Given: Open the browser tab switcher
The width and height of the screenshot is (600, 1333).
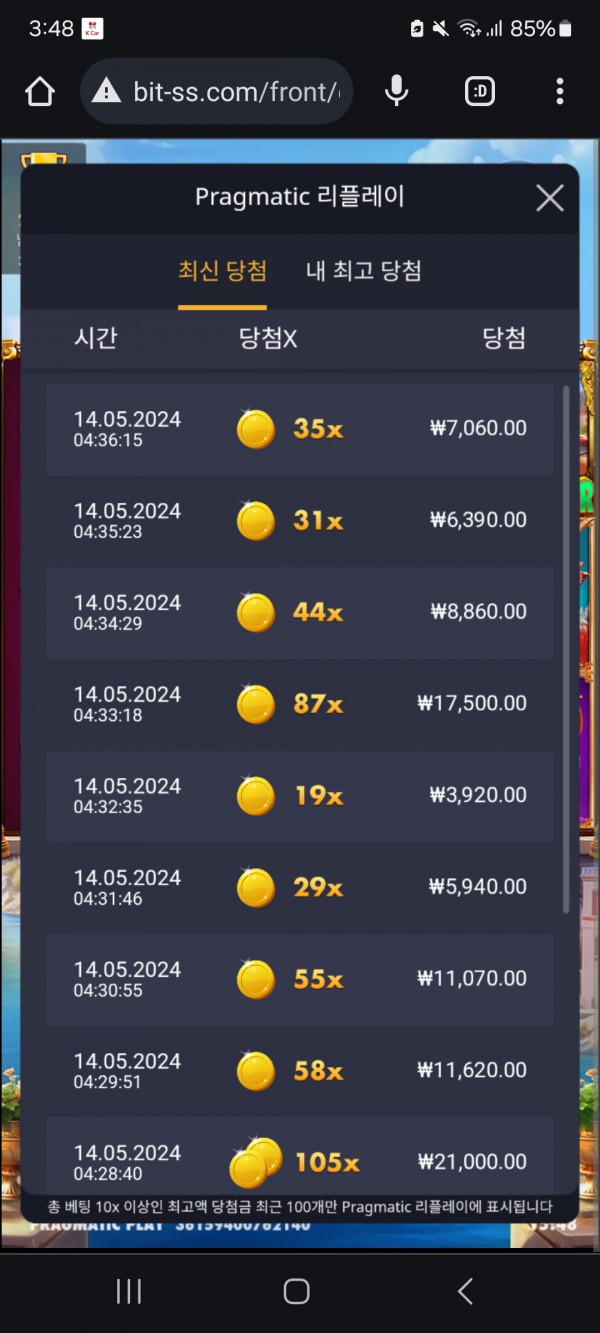Looking at the screenshot, I should [x=480, y=92].
